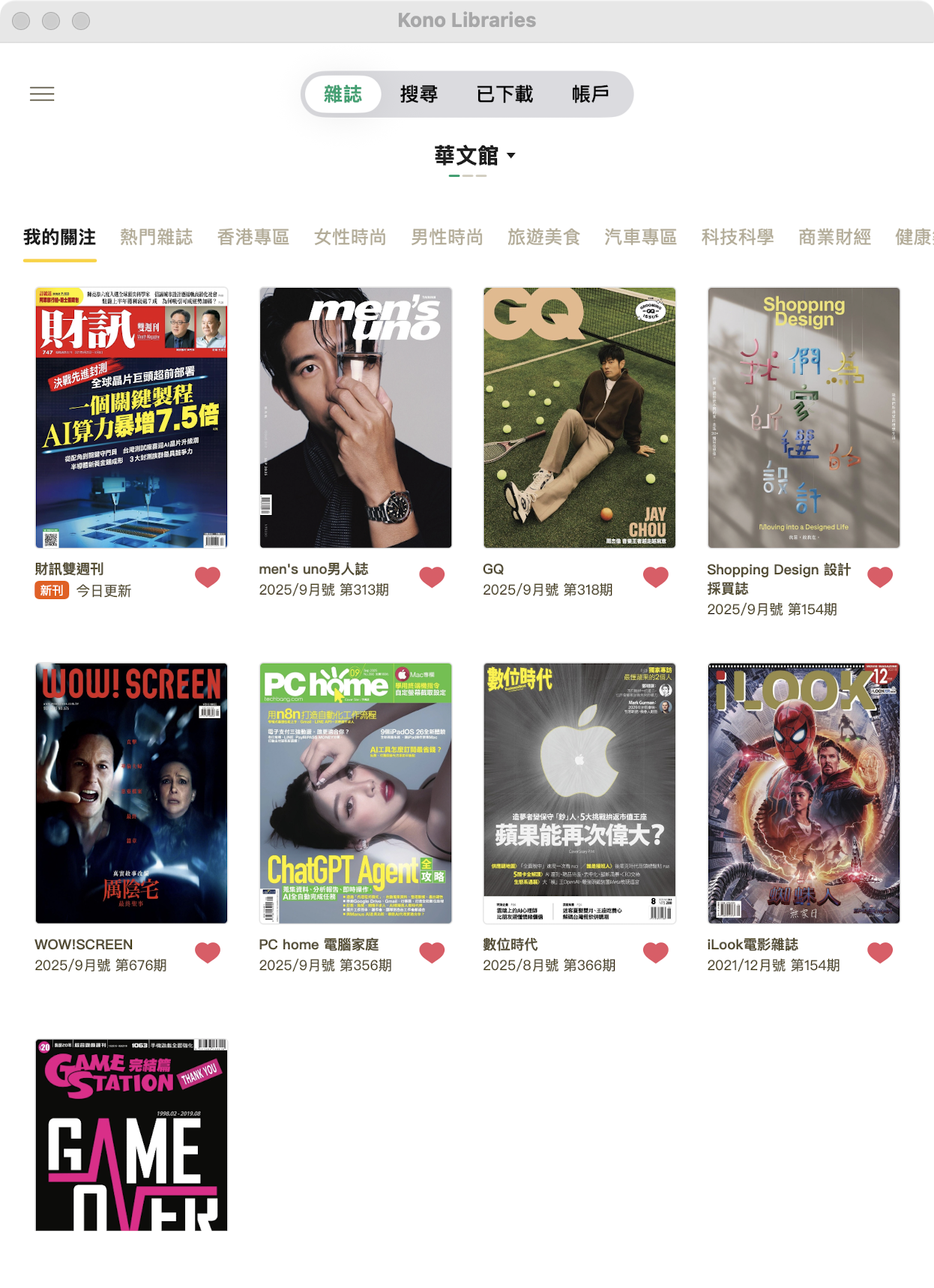This screenshot has height=1288, width=934.
Task: Select the 女性時尚 category
Action: click(349, 238)
